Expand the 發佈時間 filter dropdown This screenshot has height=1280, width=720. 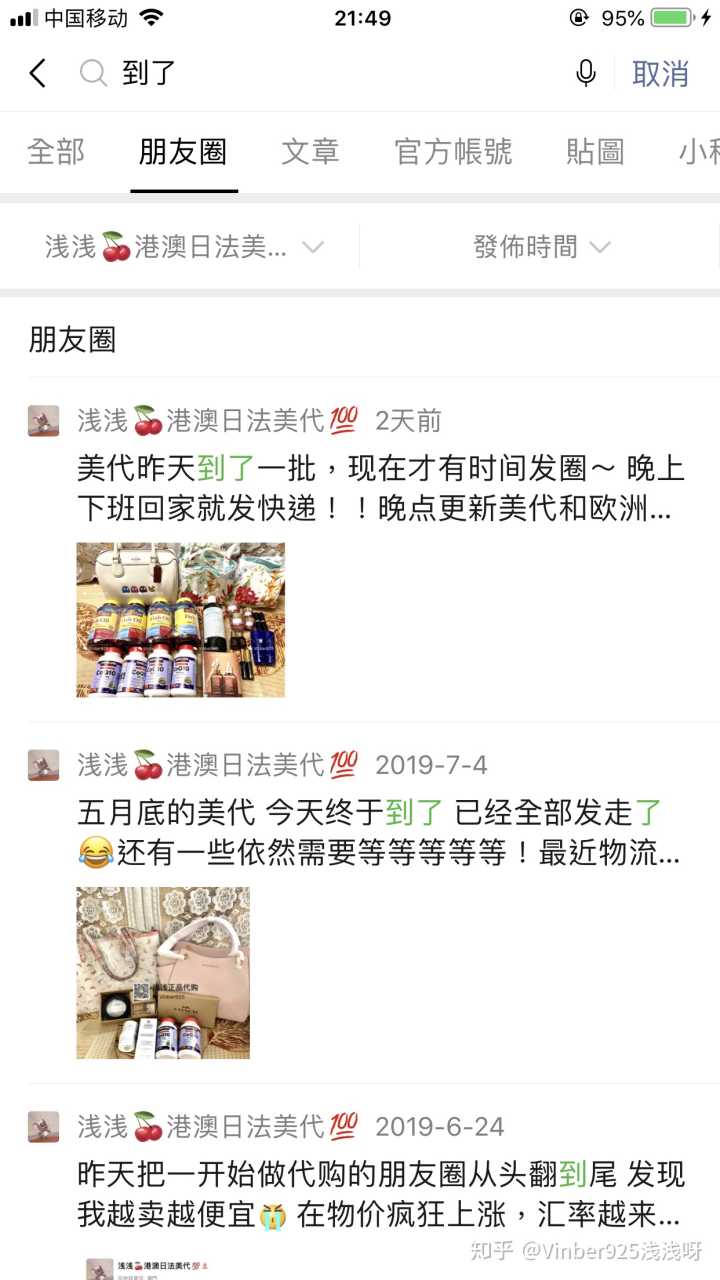pos(541,247)
